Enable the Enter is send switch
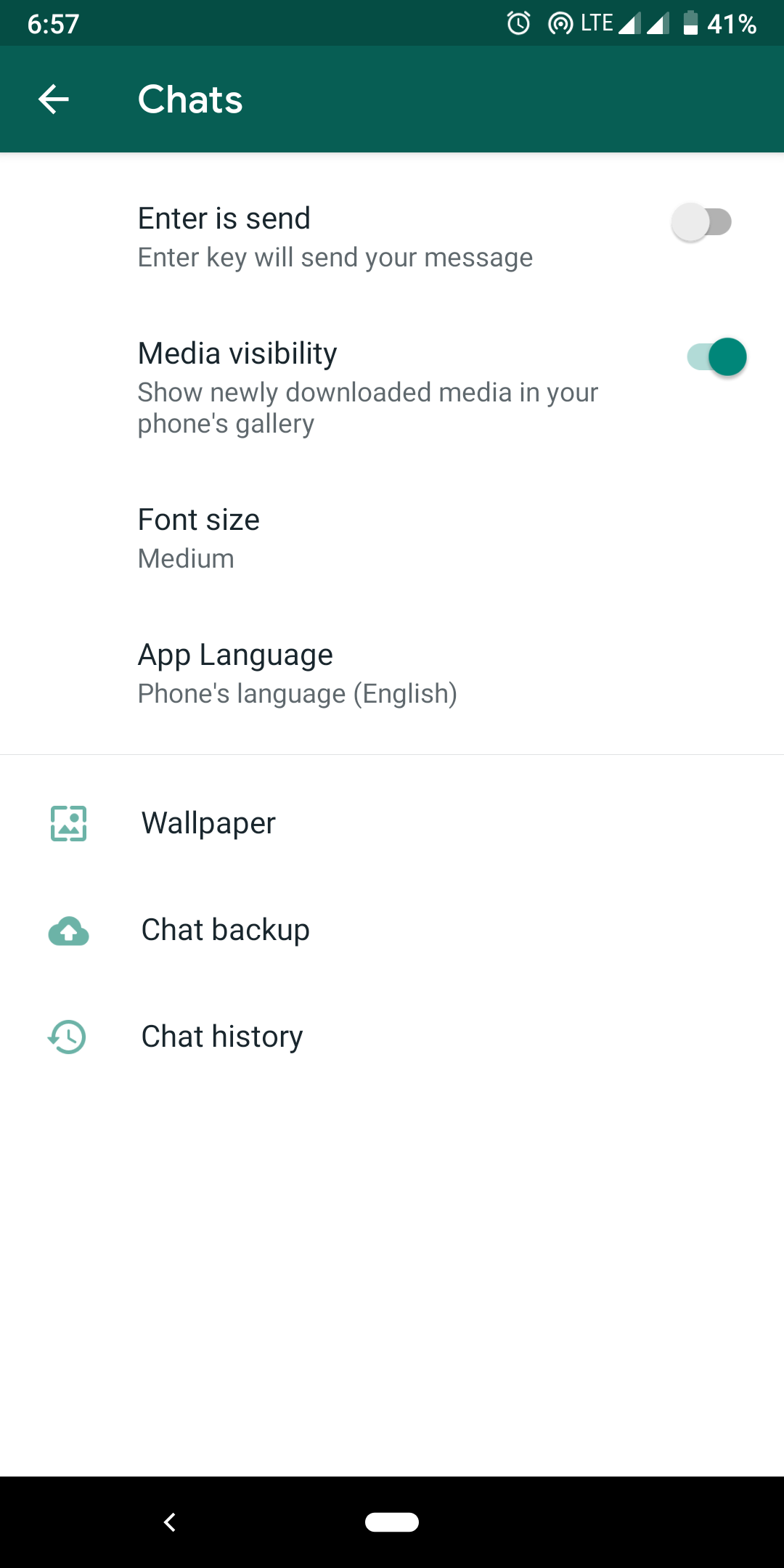 (701, 222)
